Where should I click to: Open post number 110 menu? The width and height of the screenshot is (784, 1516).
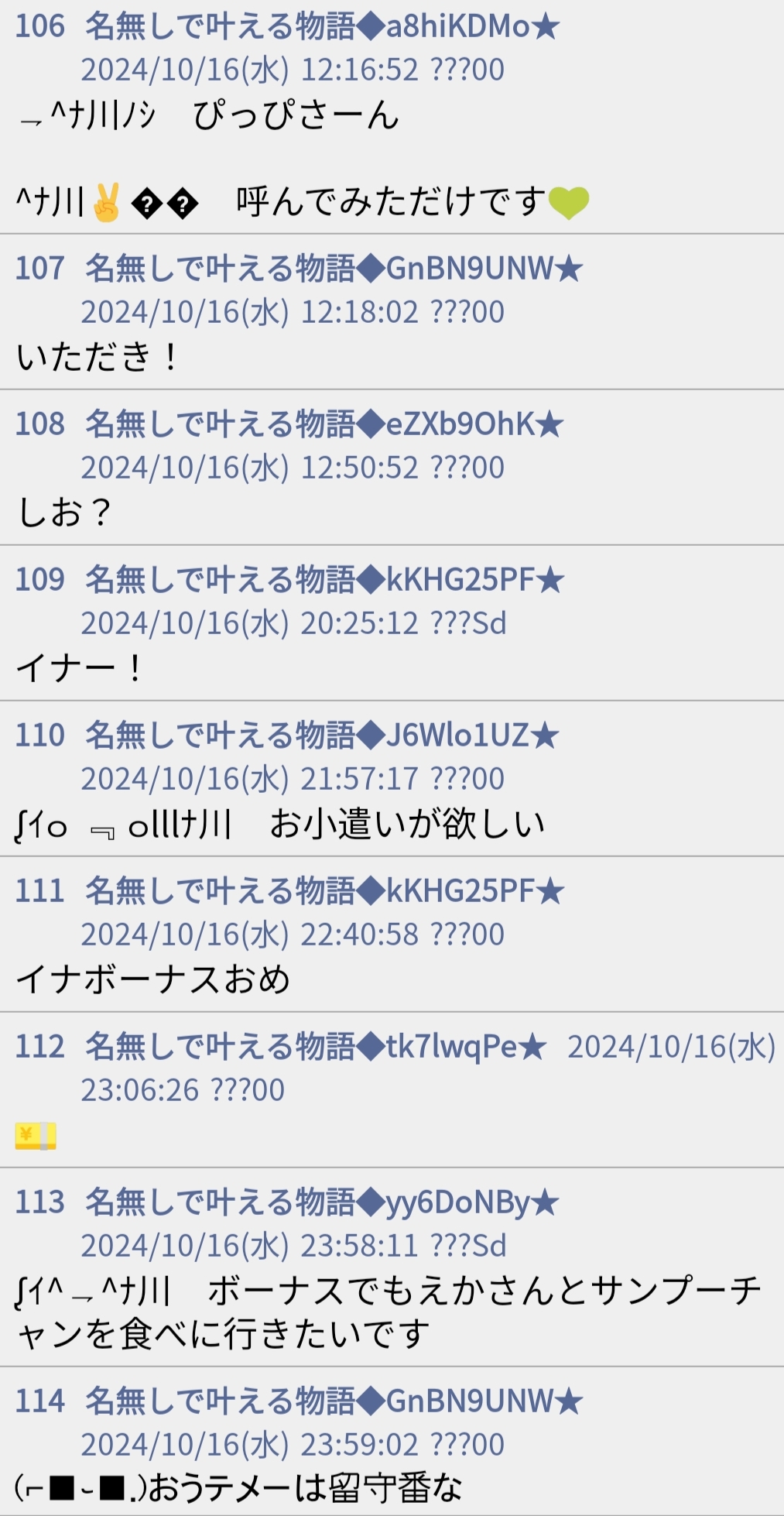click(x=40, y=736)
